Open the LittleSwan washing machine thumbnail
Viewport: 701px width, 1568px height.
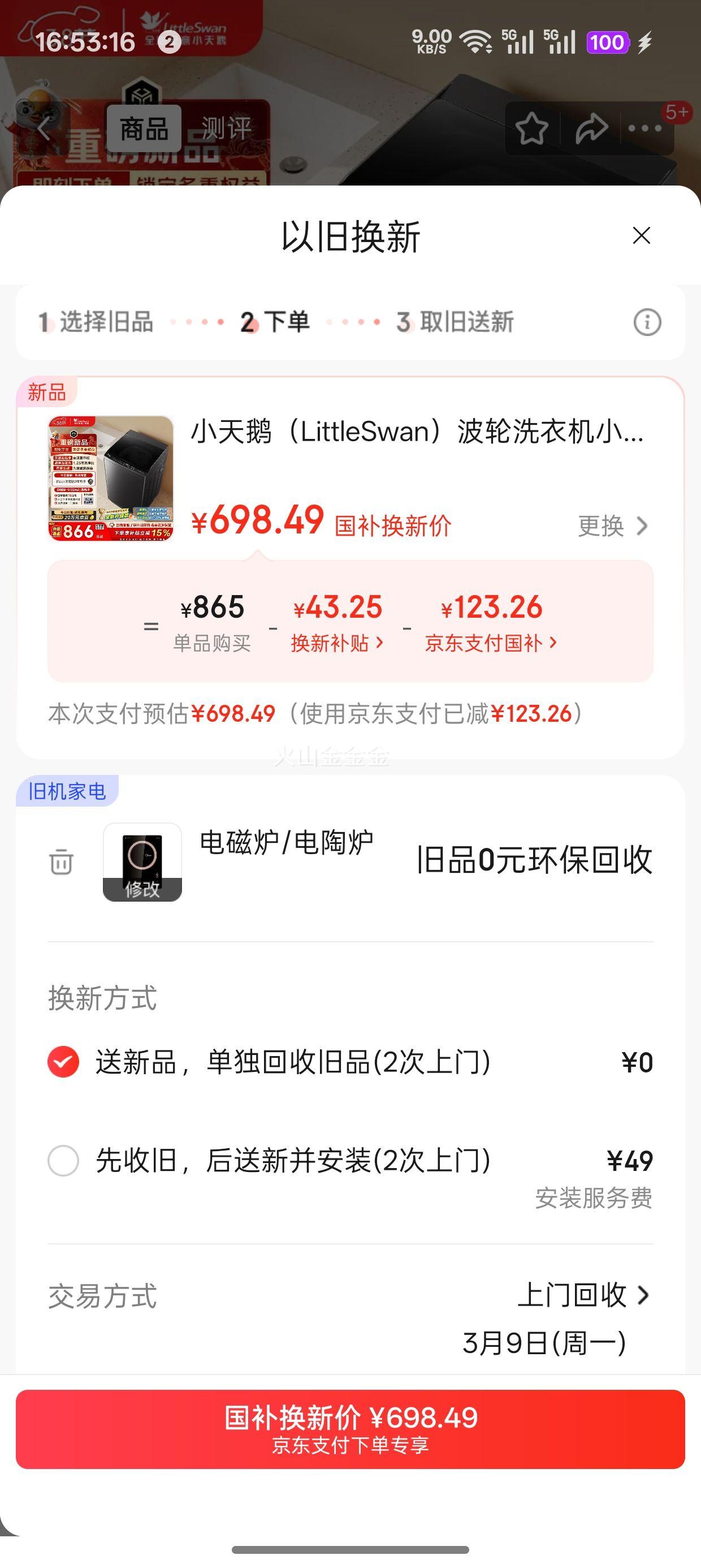click(111, 479)
